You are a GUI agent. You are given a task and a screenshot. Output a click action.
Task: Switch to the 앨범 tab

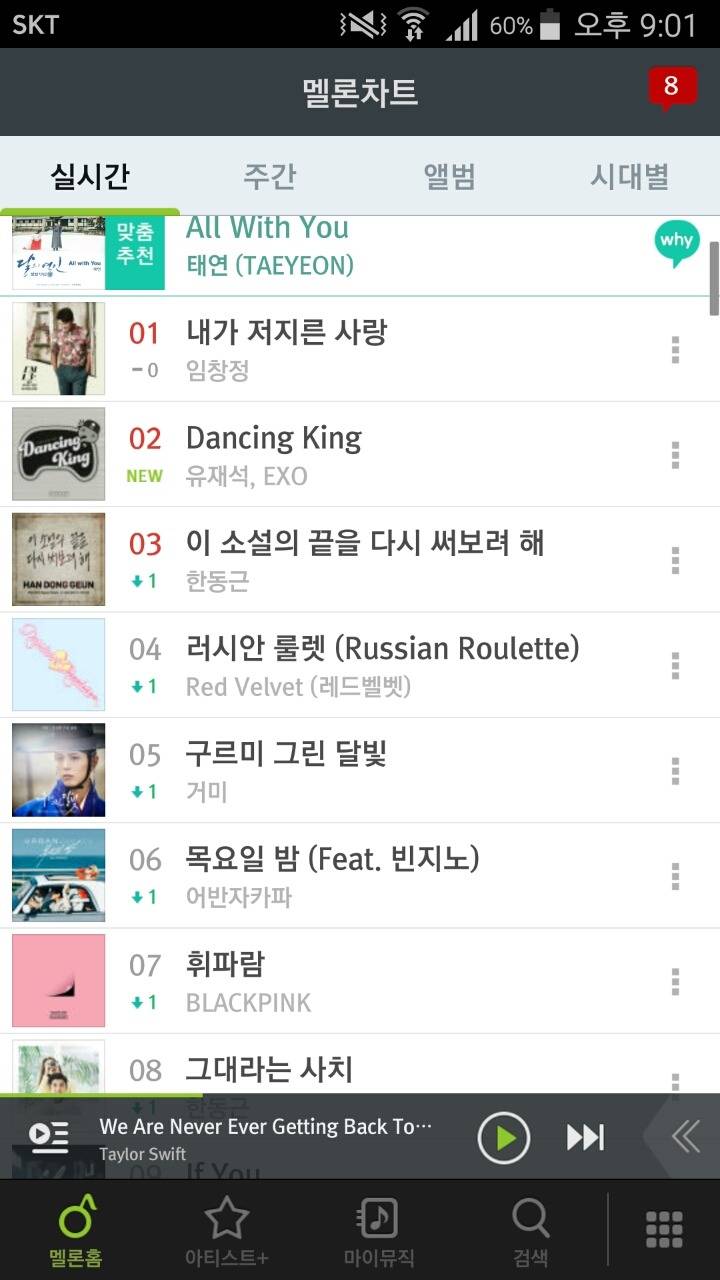click(449, 177)
